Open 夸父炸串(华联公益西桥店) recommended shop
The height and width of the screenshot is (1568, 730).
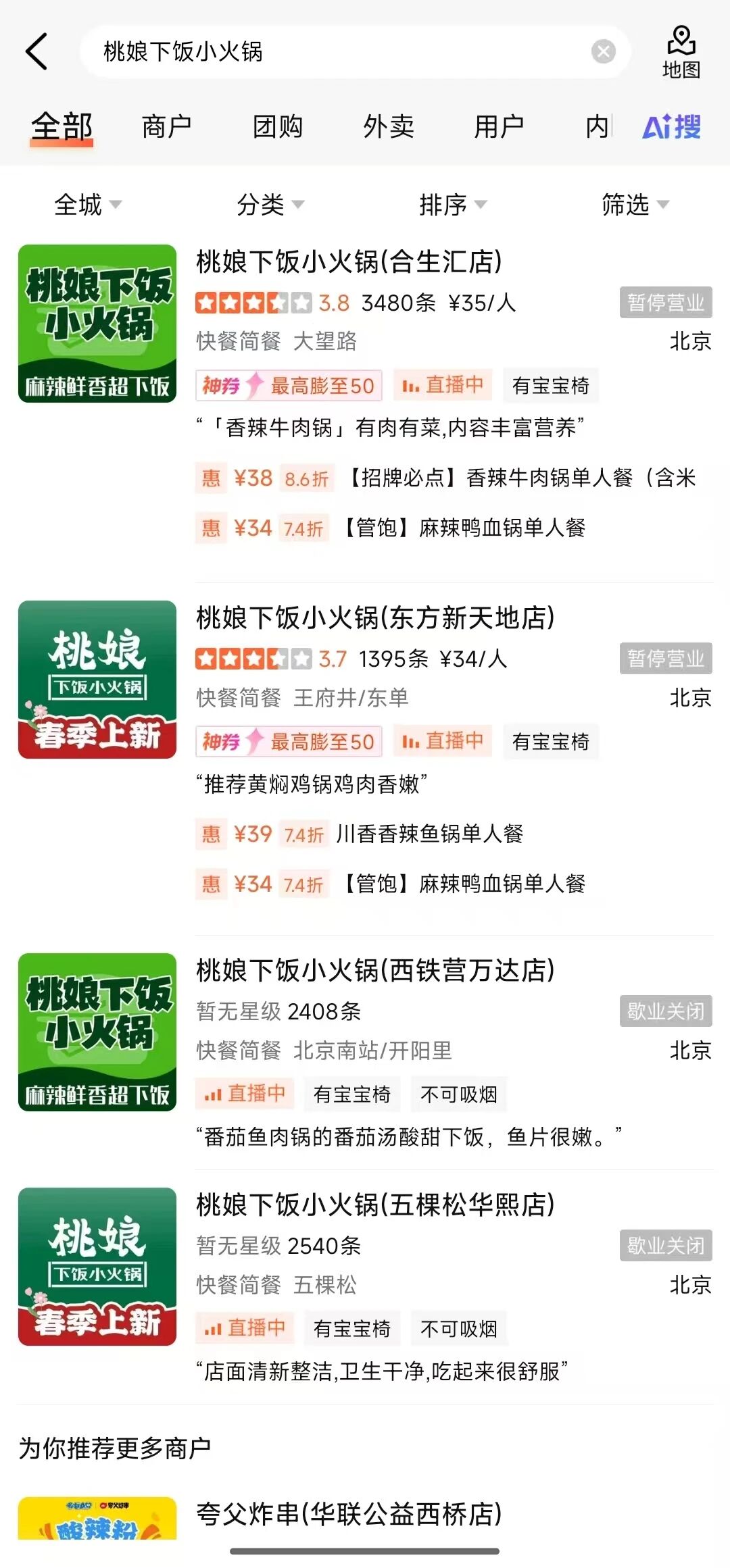[349, 1514]
